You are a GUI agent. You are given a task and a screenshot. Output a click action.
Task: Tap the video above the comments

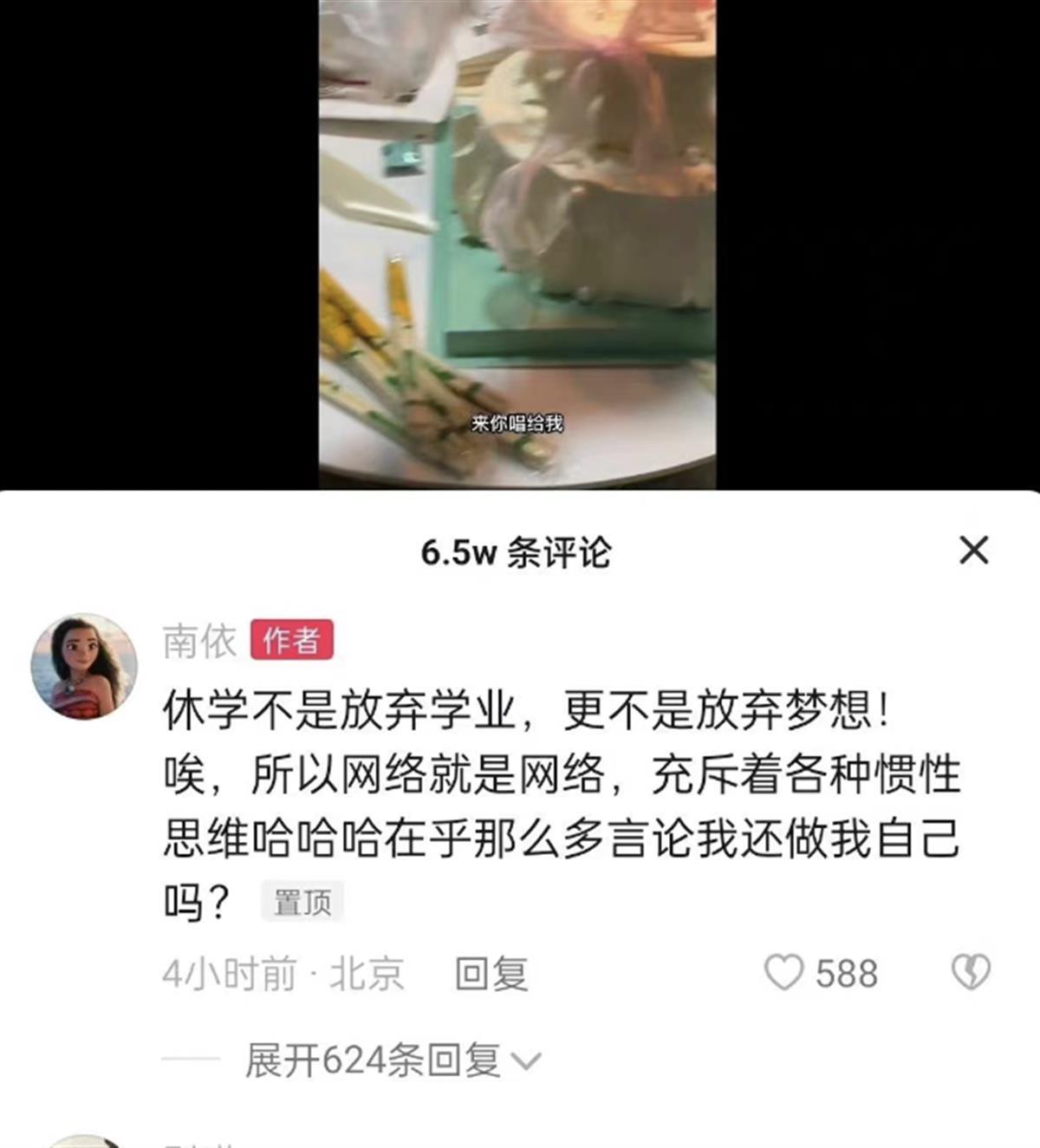(517, 243)
